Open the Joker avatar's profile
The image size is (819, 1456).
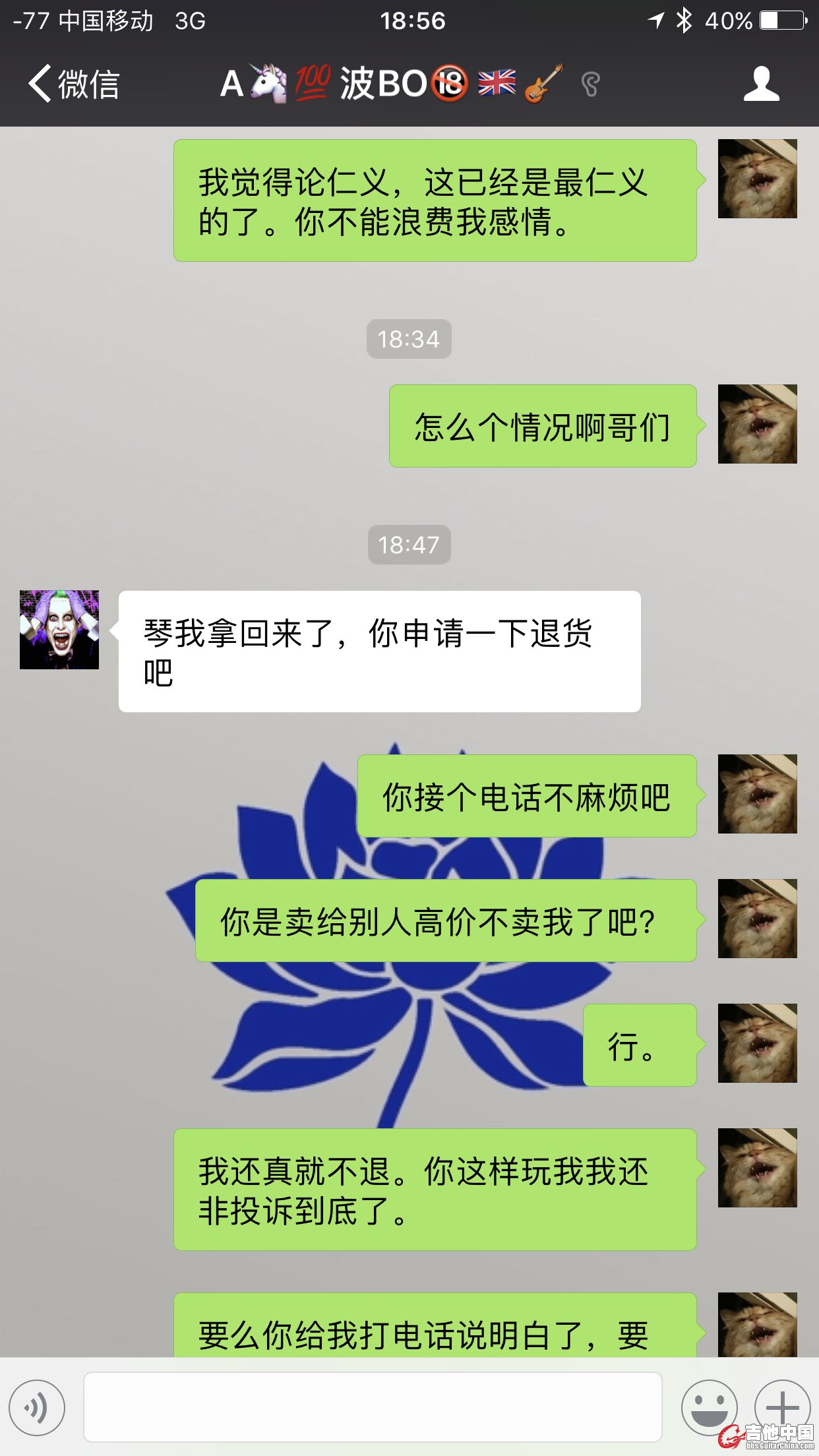tap(59, 630)
